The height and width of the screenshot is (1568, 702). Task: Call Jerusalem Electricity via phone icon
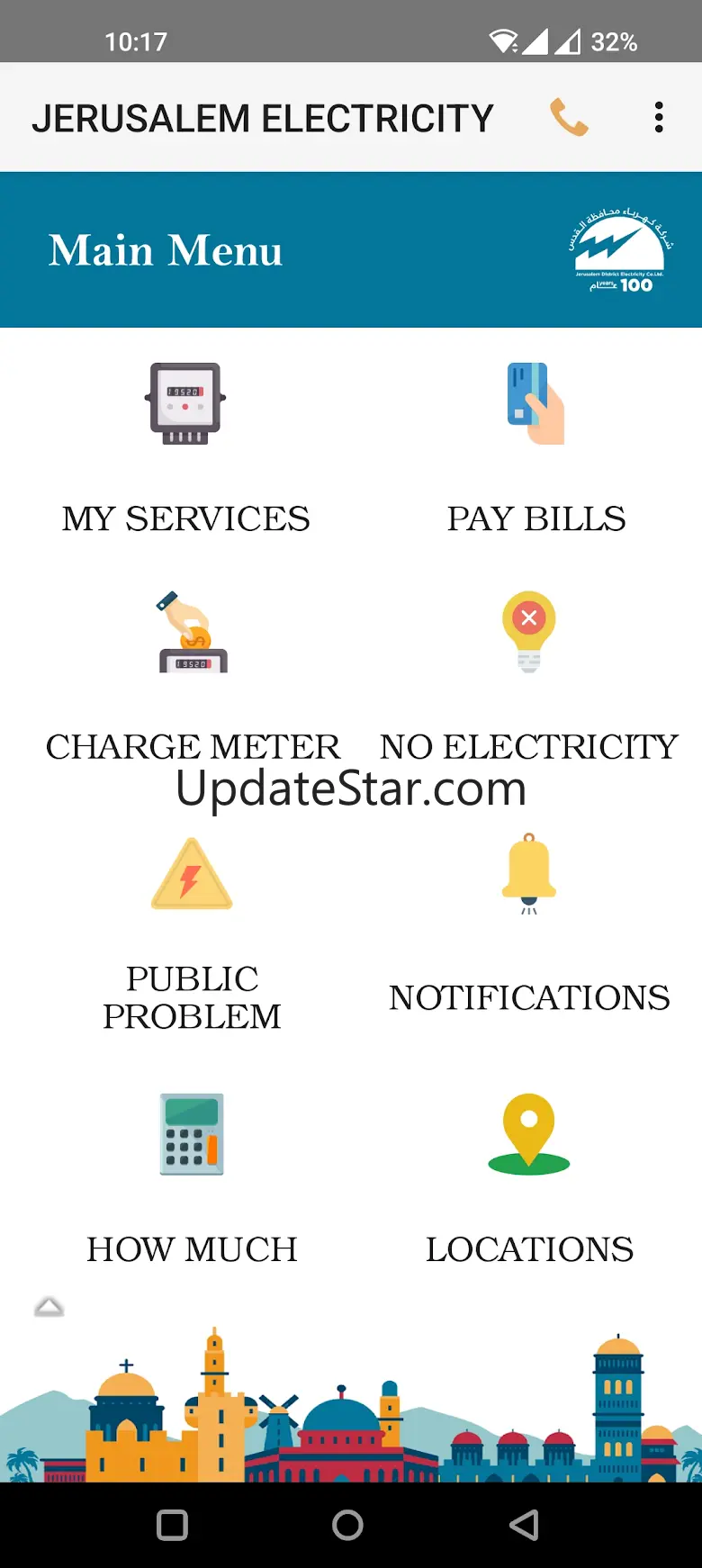click(x=569, y=118)
